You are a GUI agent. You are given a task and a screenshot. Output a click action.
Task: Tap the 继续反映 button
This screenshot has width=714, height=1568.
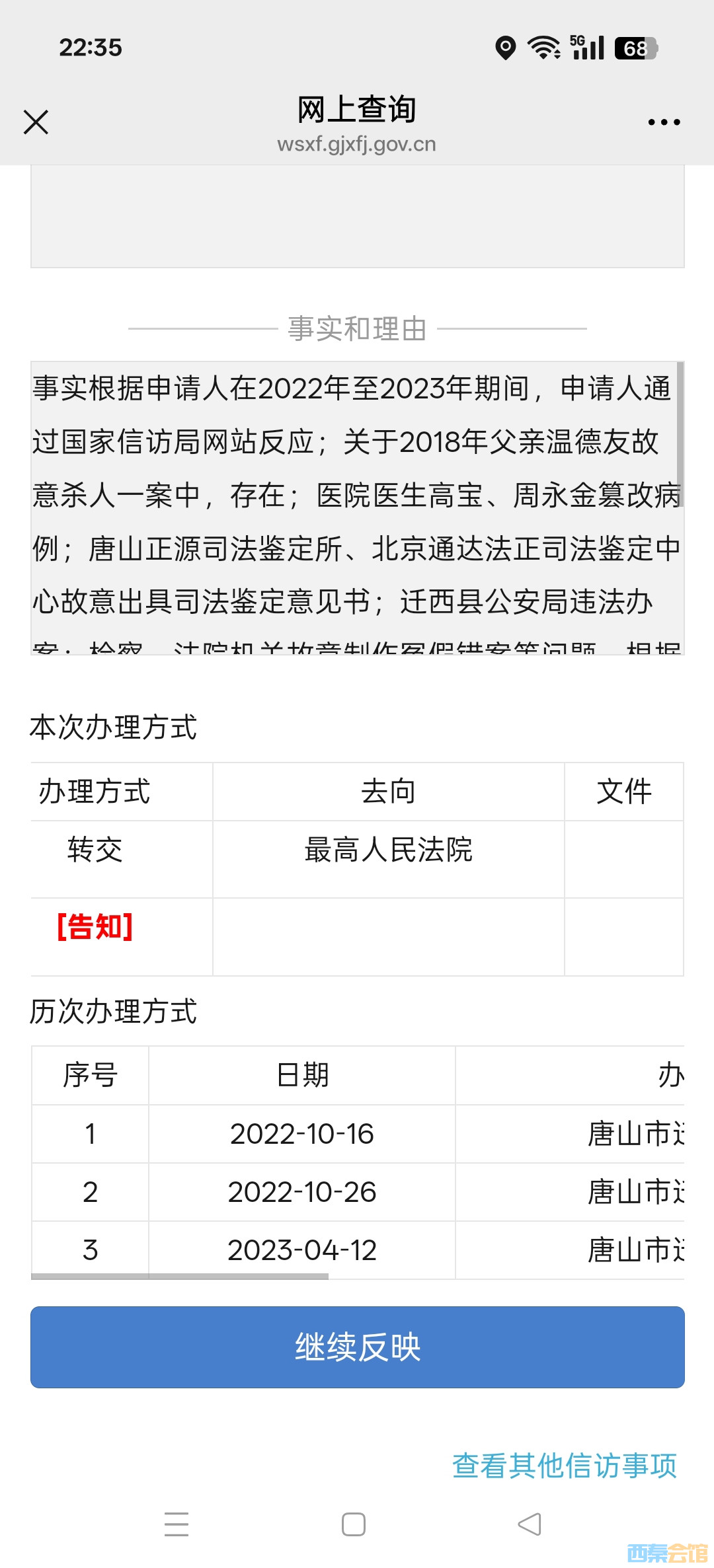(x=357, y=1347)
